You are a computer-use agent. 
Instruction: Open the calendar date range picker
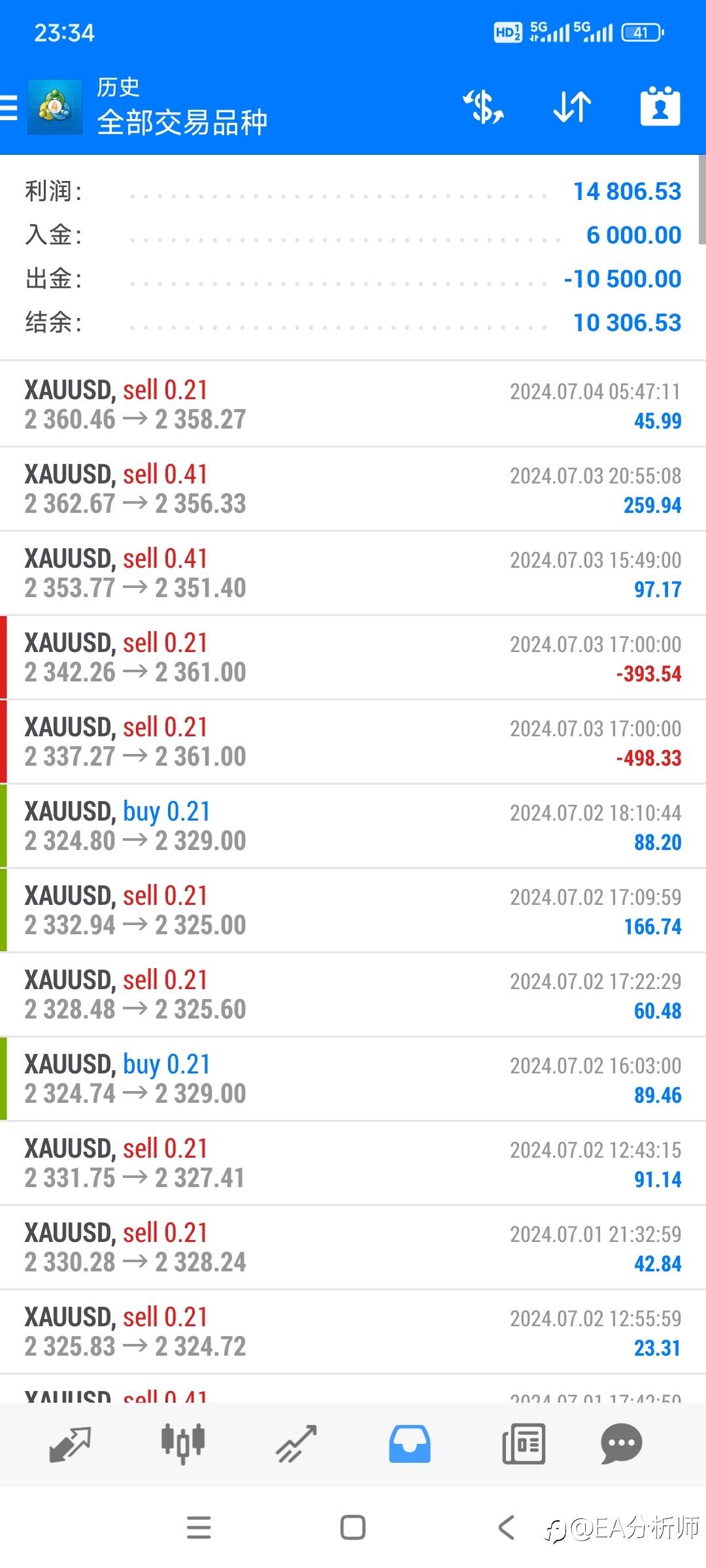point(660,106)
